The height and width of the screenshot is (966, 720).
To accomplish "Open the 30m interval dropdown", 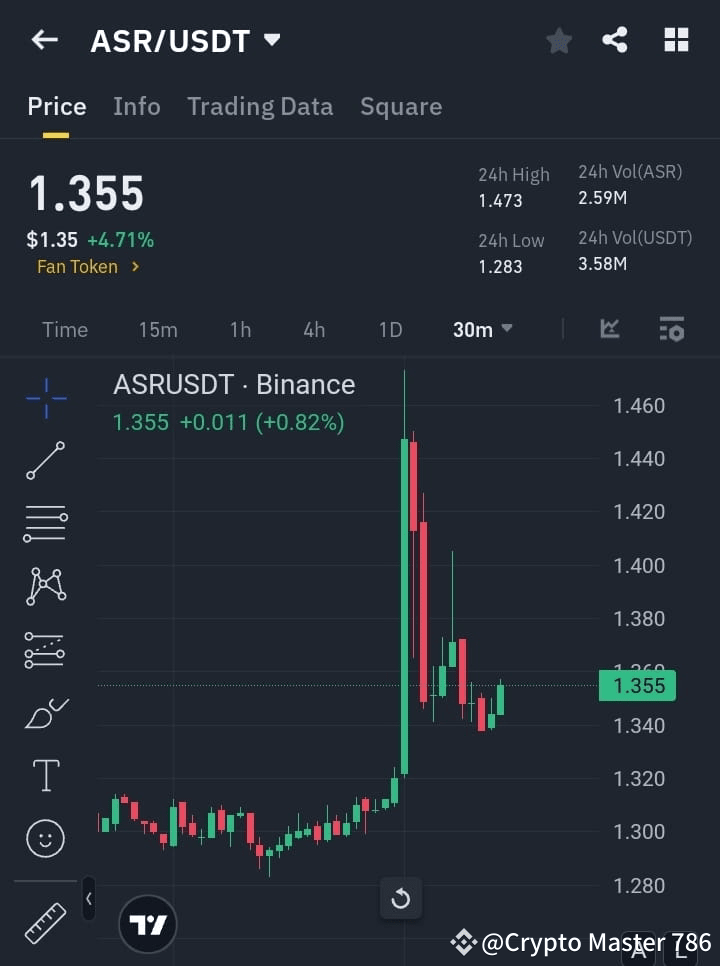I will click(x=482, y=329).
